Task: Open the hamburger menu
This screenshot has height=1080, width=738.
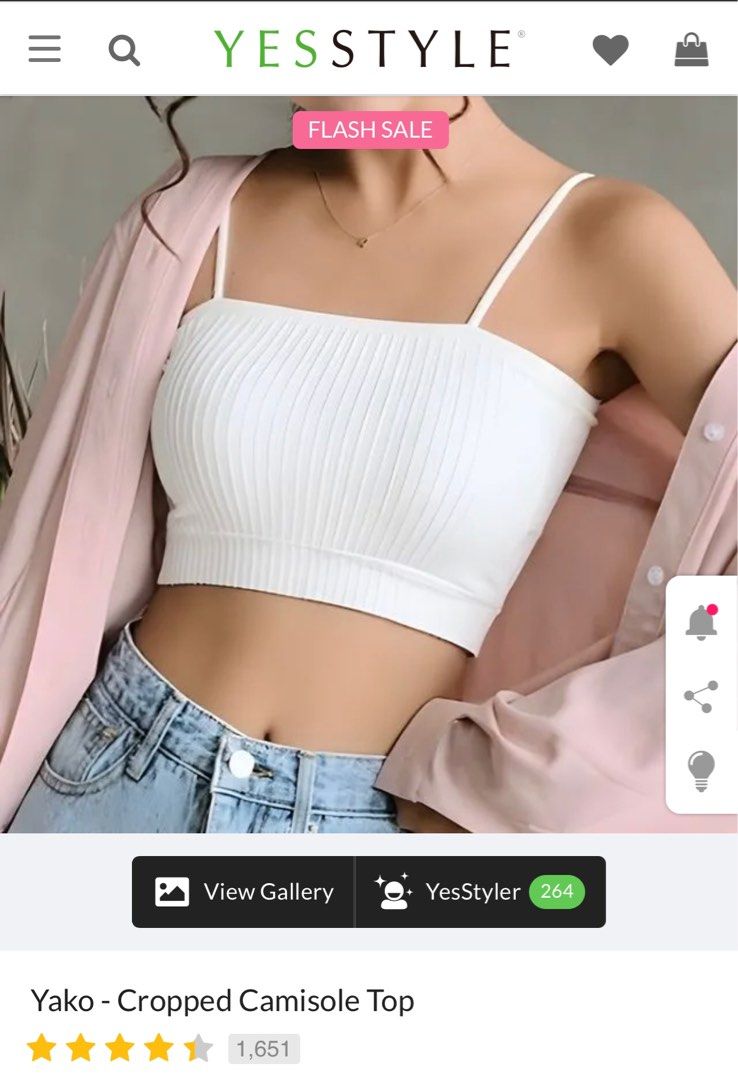Action: coord(45,49)
